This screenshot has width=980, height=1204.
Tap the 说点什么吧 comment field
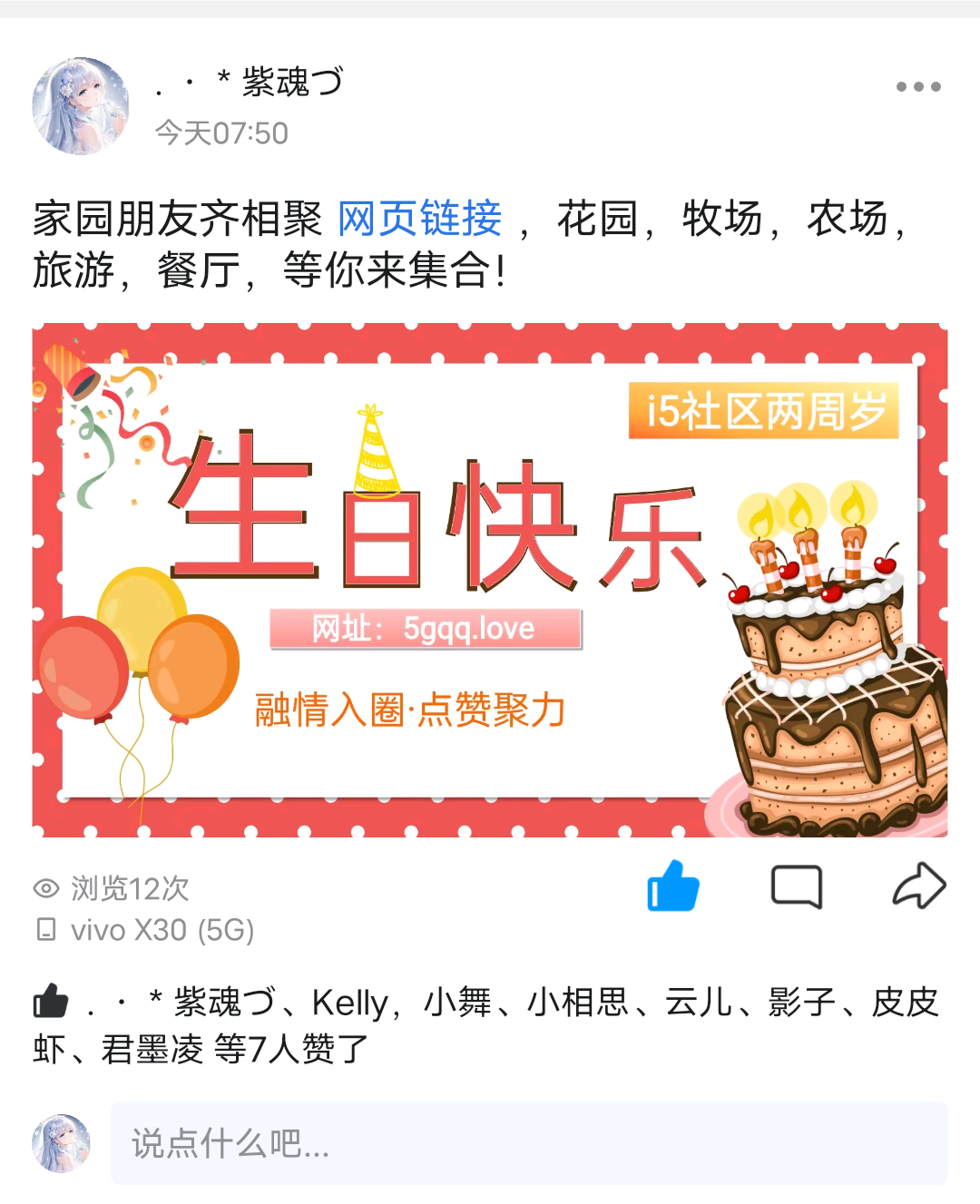[x=529, y=1143]
